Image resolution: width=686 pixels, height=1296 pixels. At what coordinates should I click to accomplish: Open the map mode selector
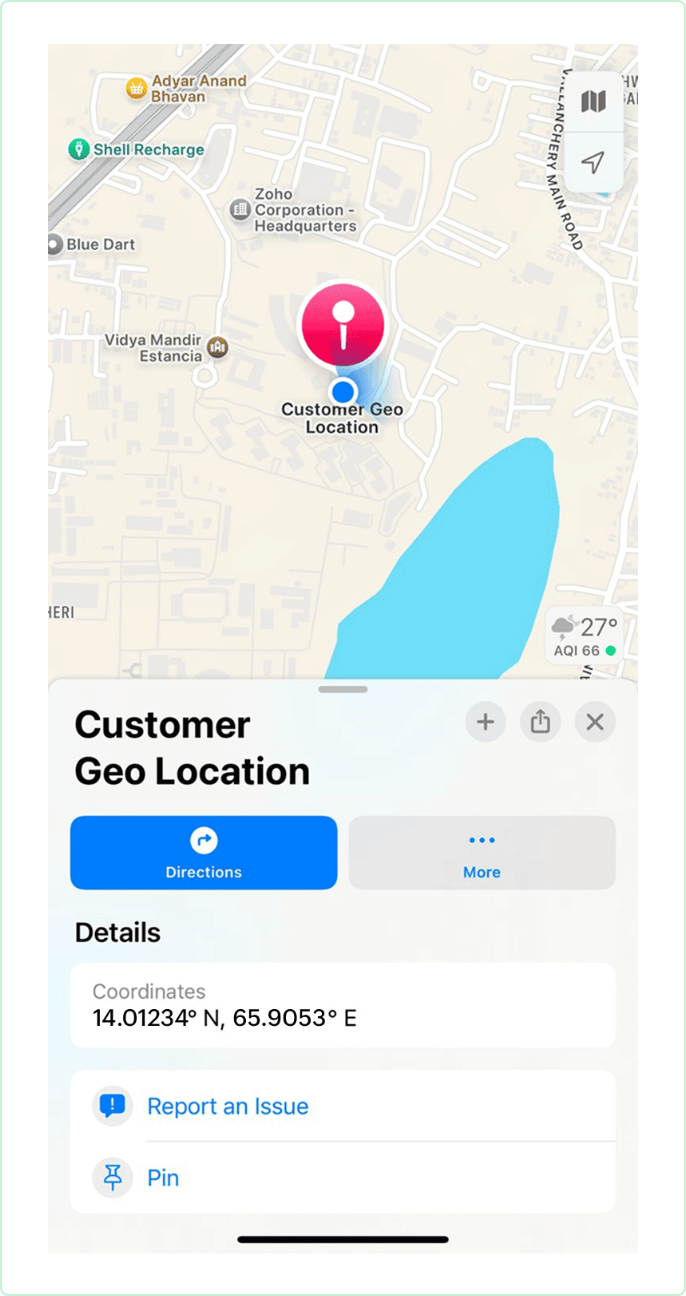(x=593, y=101)
